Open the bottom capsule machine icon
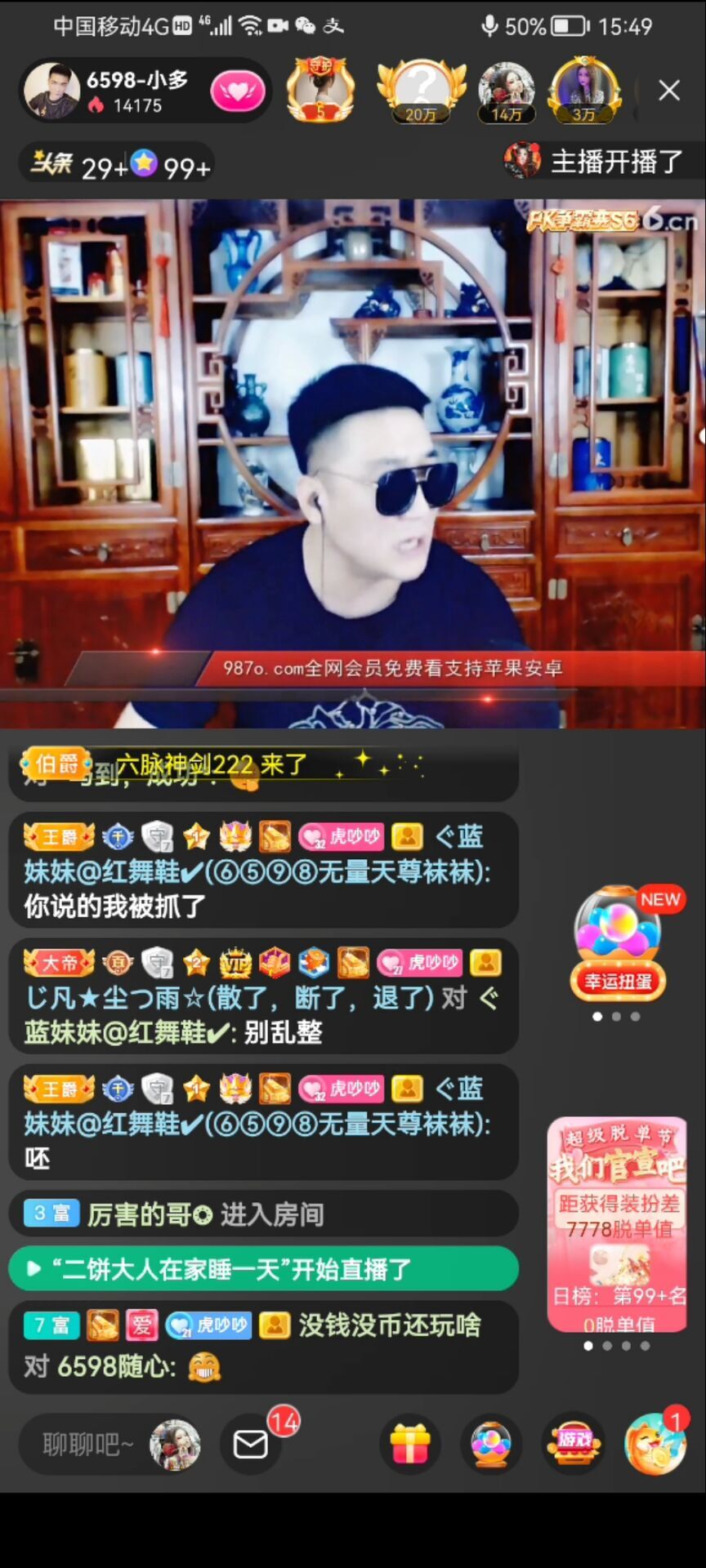Viewport: 706px width, 1568px height. pyautogui.click(x=491, y=1445)
